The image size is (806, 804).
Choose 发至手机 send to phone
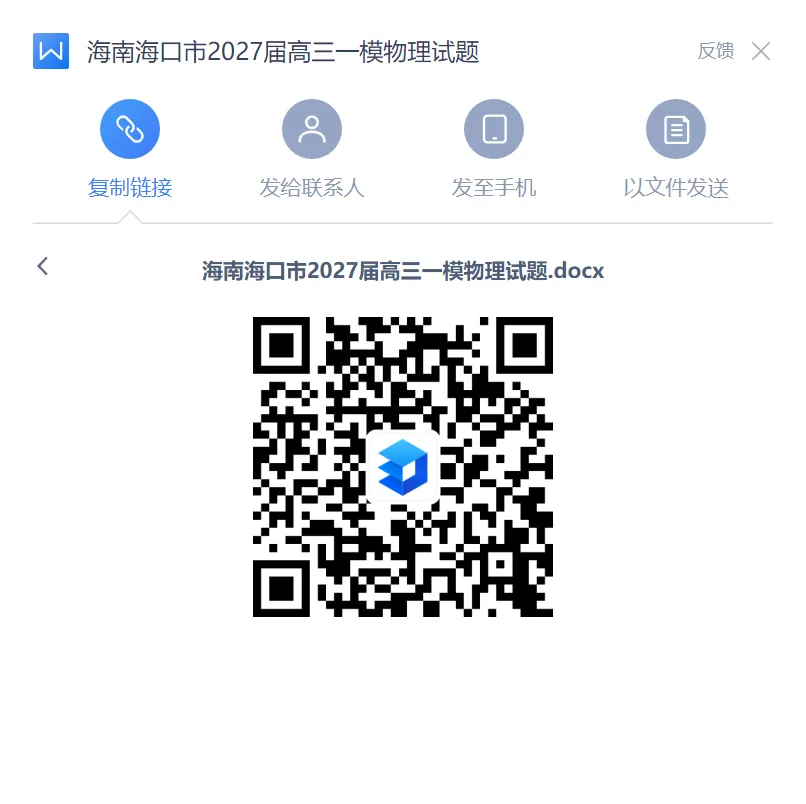click(x=494, y=149)
